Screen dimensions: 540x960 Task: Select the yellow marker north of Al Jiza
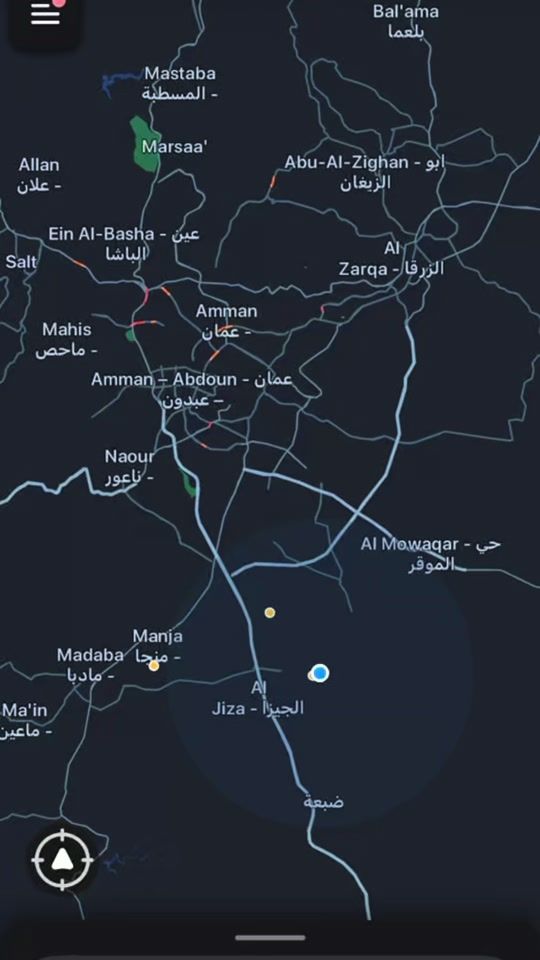[x=269, y=612]
